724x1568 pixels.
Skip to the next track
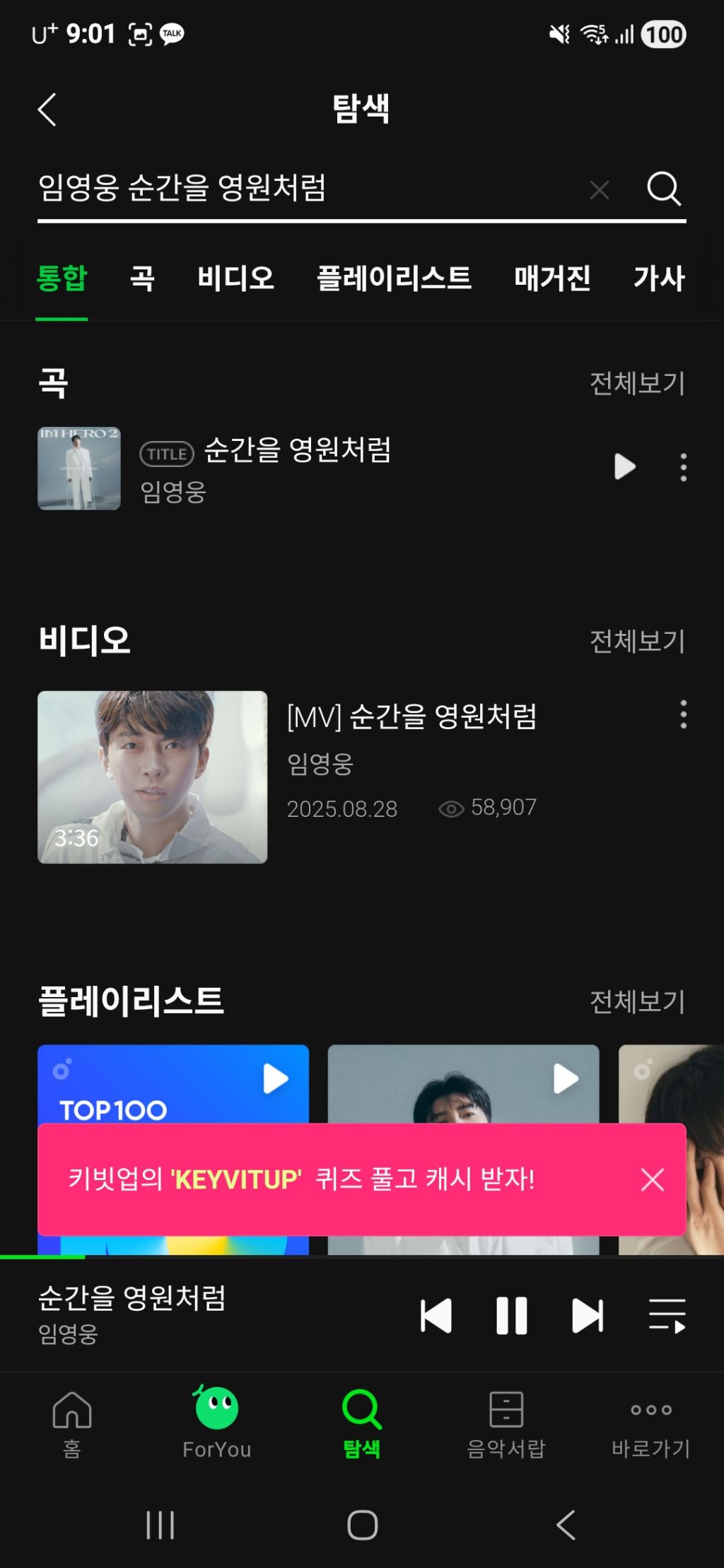[x=588, y=1316]
